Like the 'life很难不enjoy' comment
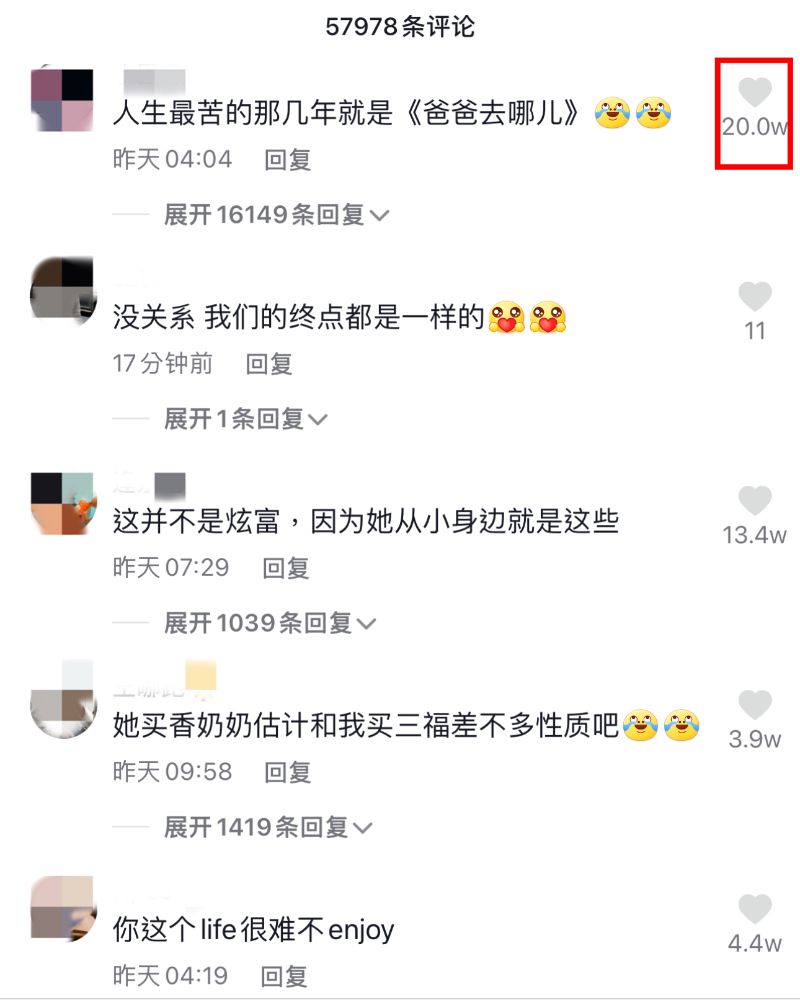 point(755,909)
